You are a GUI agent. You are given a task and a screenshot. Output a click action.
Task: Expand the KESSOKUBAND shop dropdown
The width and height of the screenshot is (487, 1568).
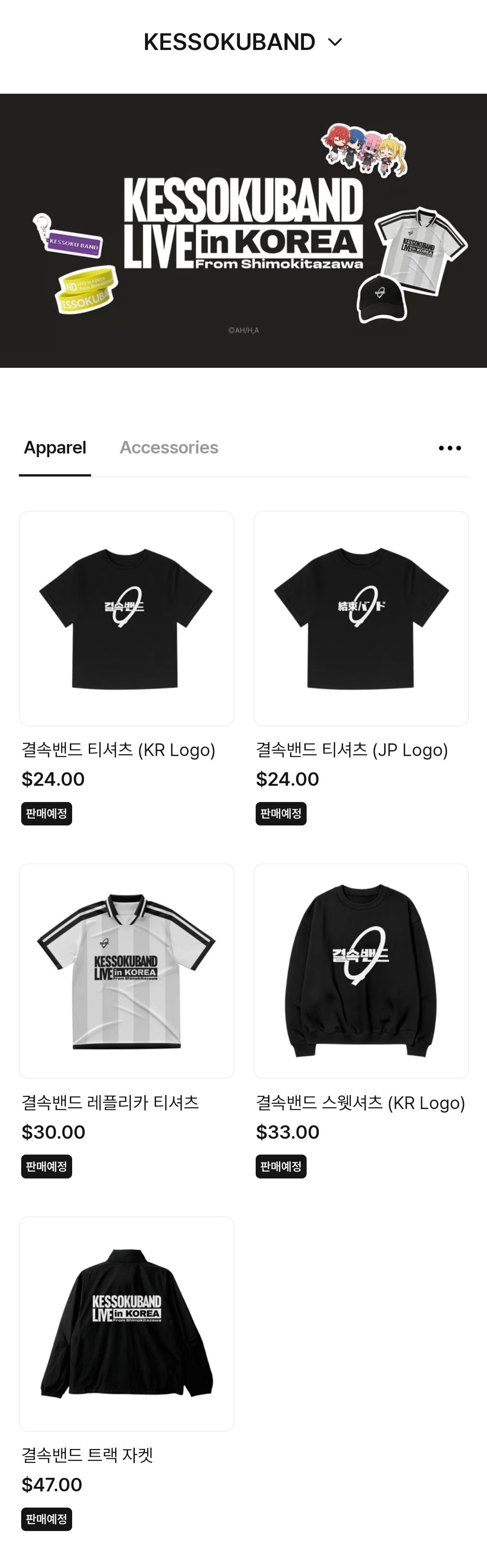tap(243, 42)
